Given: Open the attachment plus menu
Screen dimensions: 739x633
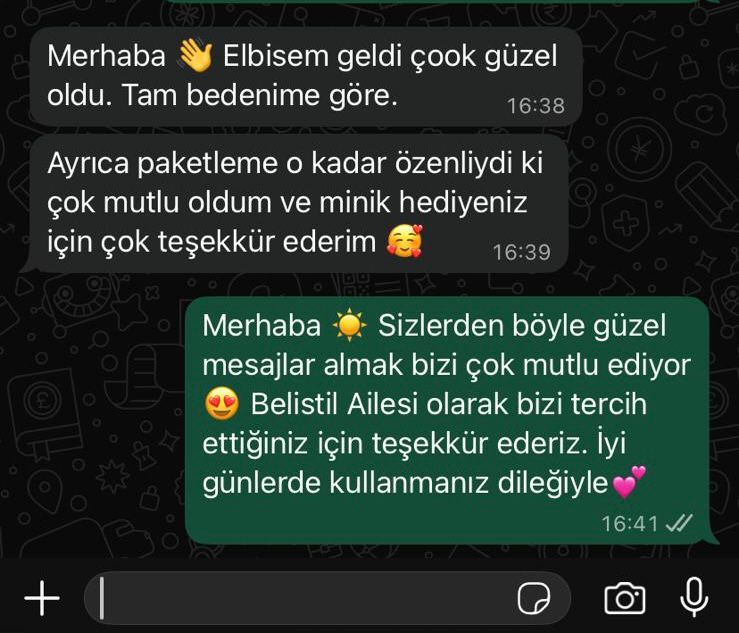Looking at the screenshot, I should [x=41, y=599].
